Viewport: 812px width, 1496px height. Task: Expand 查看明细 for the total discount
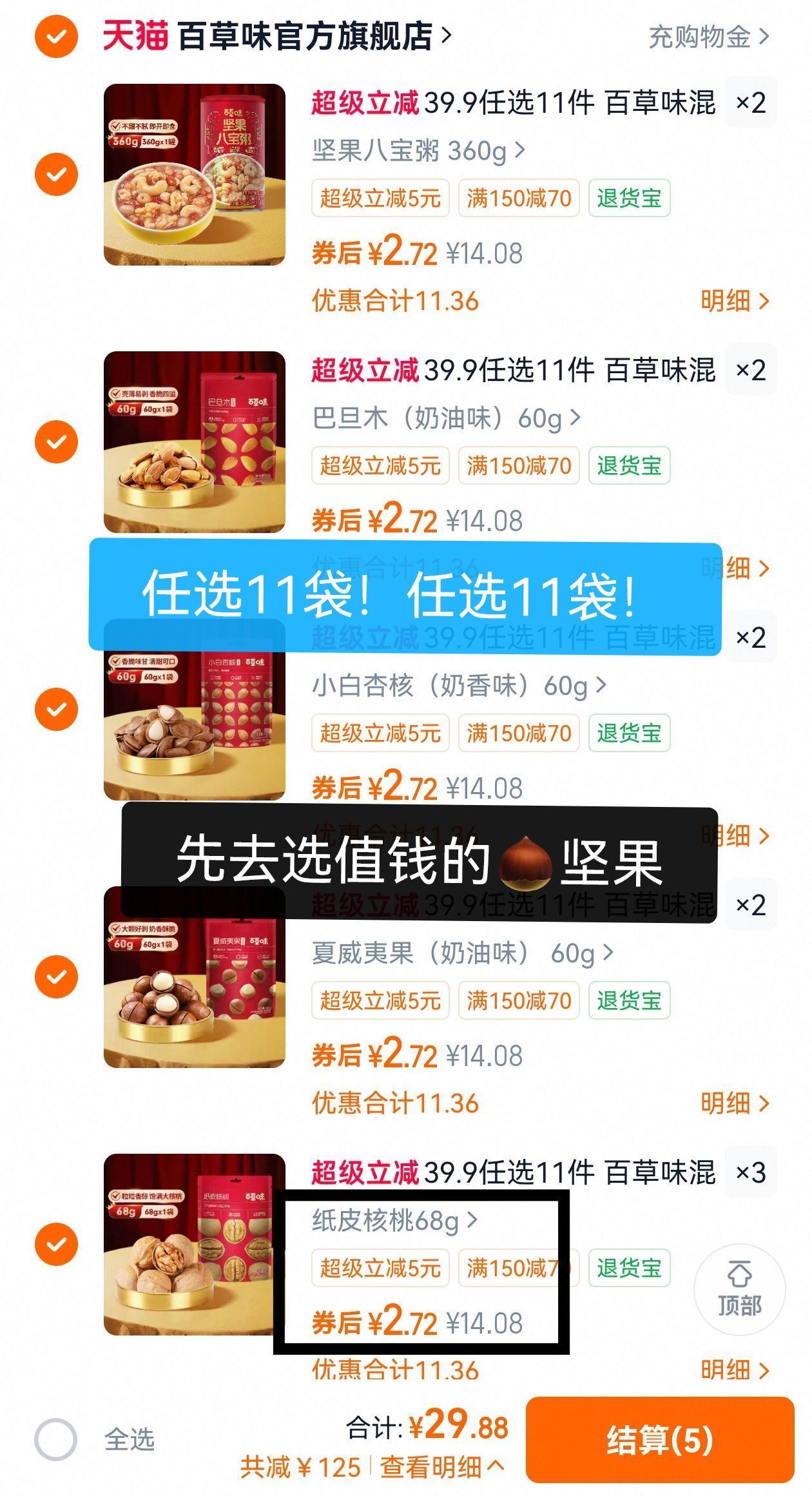[441, 1468]
